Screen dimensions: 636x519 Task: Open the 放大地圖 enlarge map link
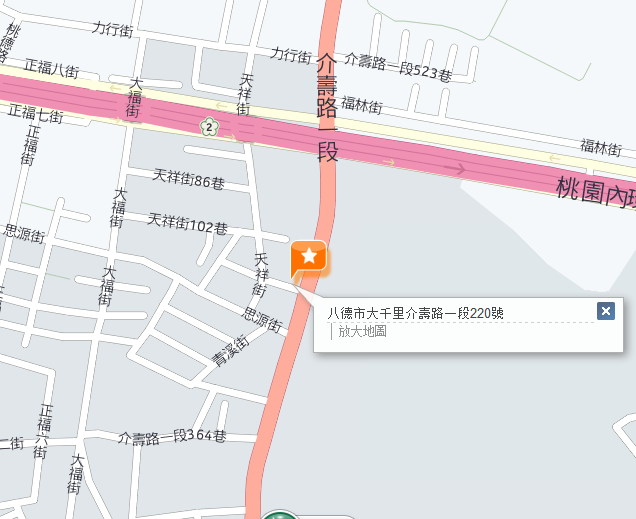click(362, 331)
